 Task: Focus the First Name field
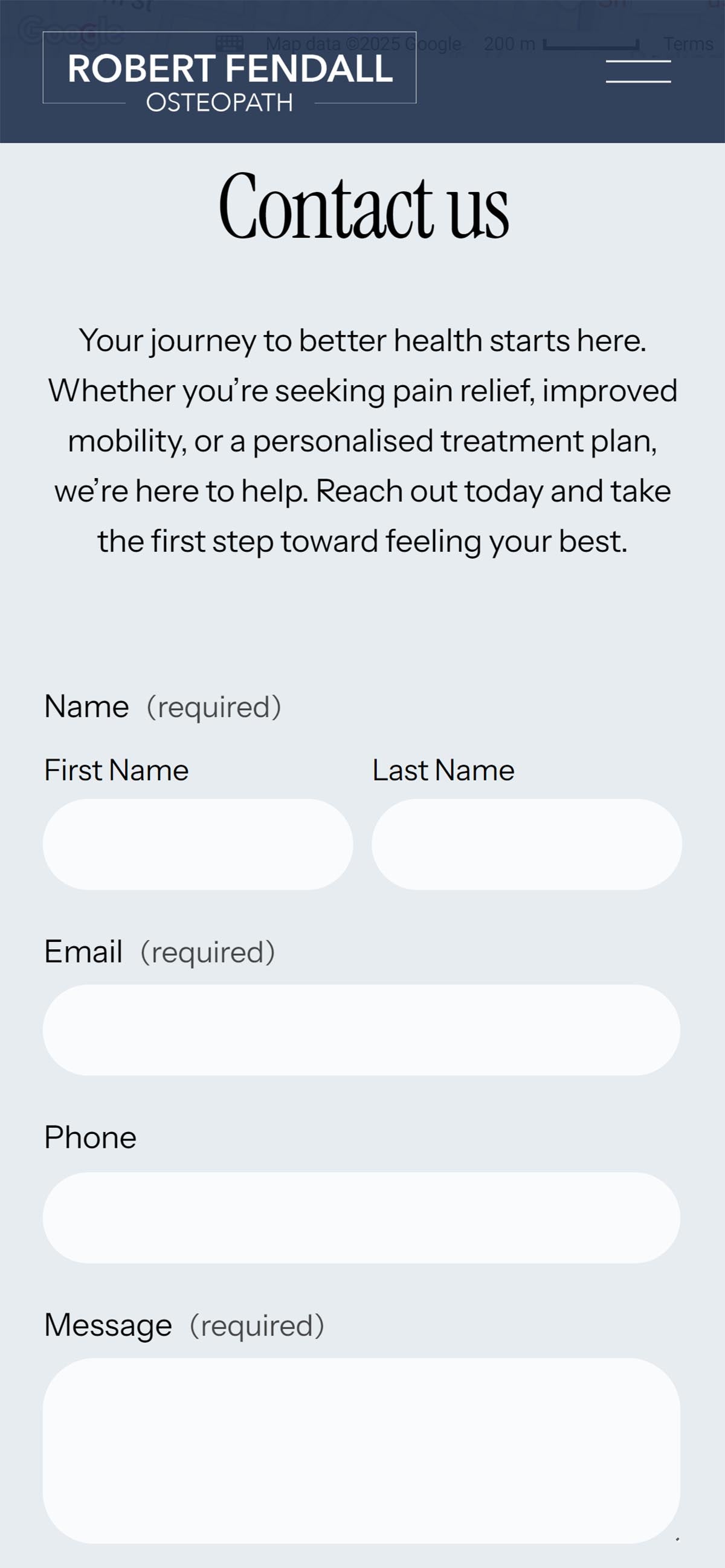(x=198, y=844)
